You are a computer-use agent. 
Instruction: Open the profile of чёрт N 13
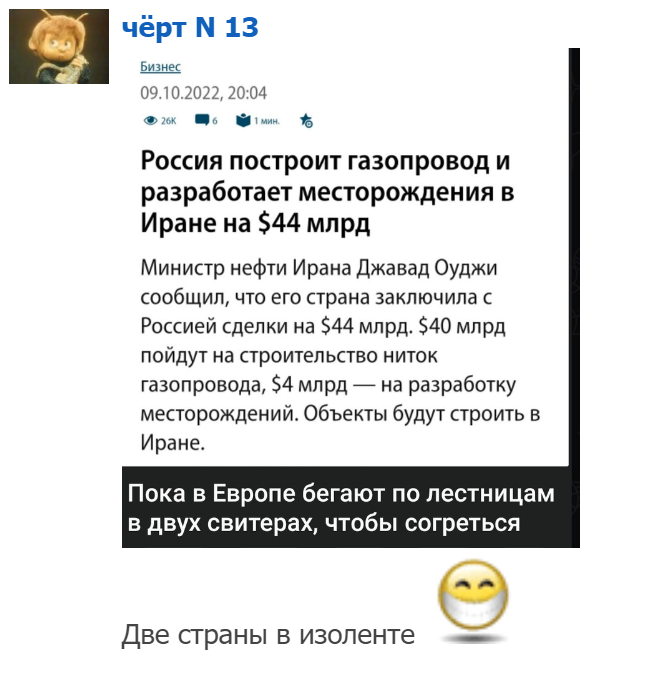(x=189, y=28)
